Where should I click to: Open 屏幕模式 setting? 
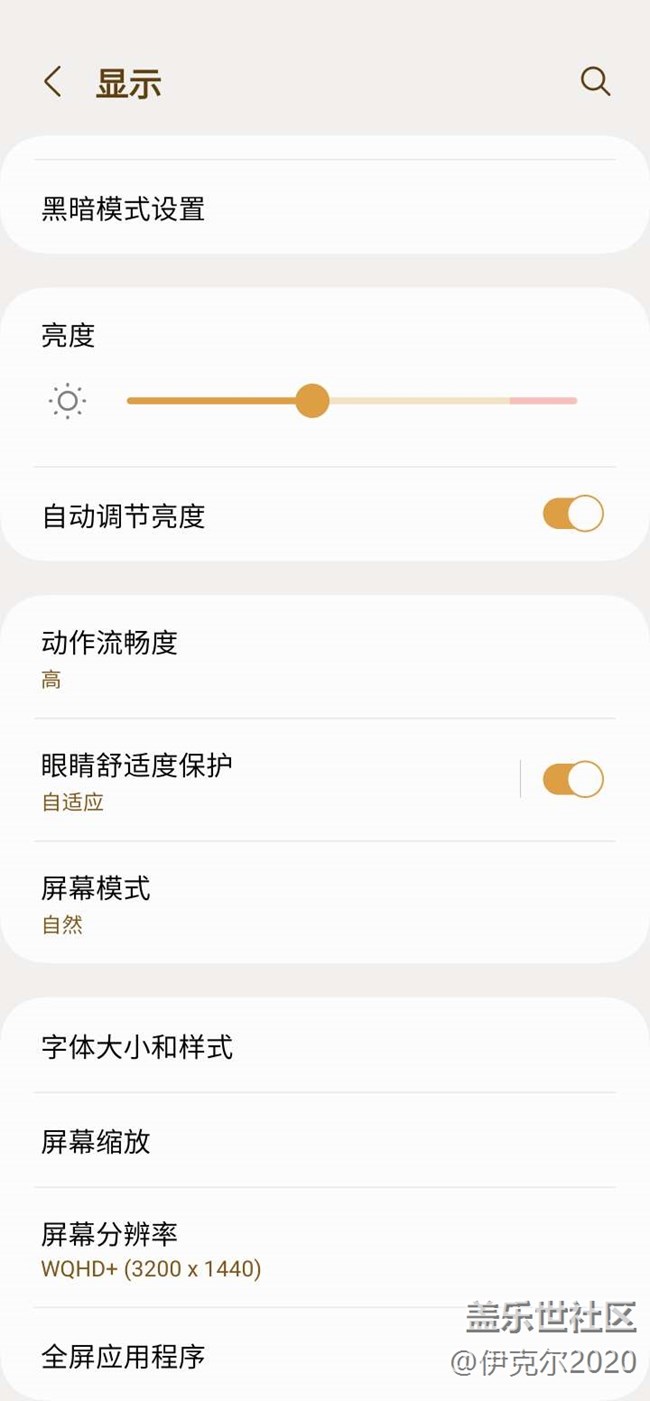pyautogui.click(x=96, y=902)
